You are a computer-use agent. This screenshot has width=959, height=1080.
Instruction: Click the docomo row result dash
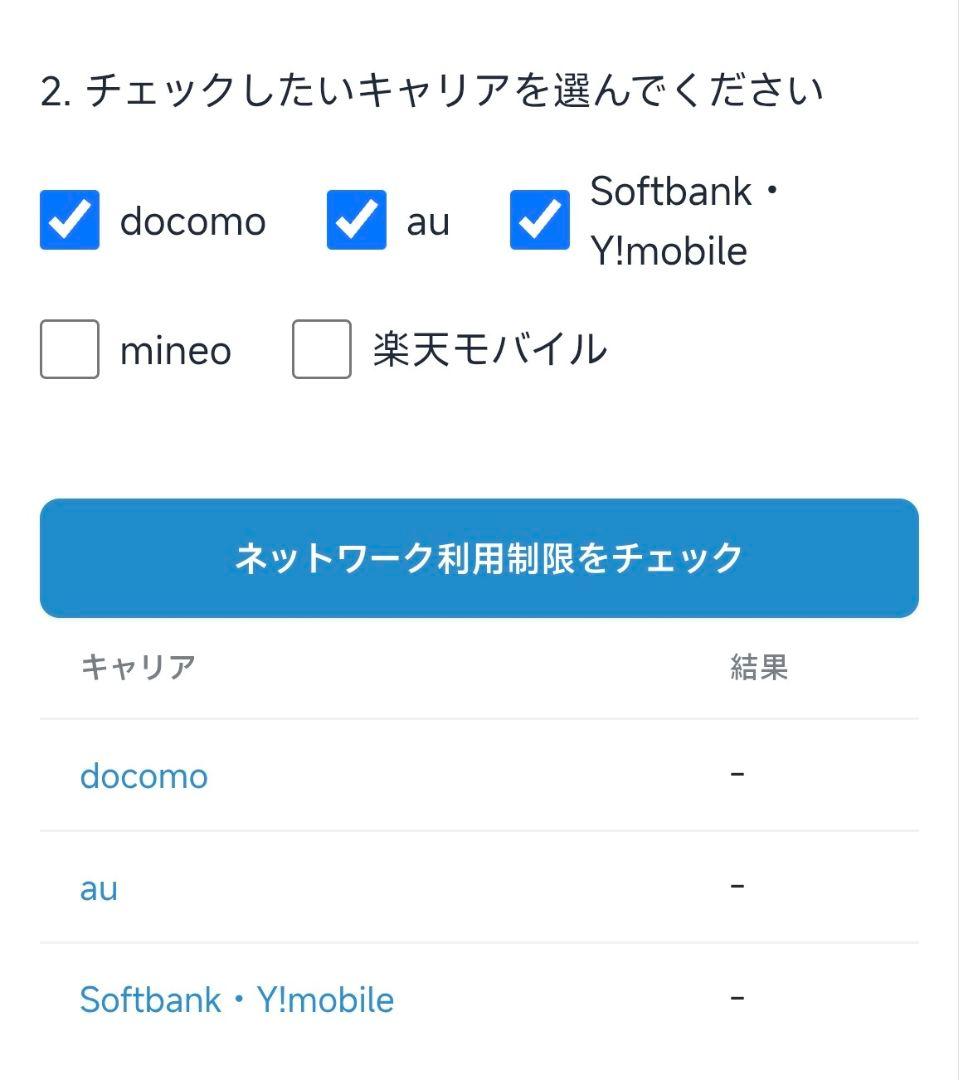pyautogui.click(x=737, y=776)
